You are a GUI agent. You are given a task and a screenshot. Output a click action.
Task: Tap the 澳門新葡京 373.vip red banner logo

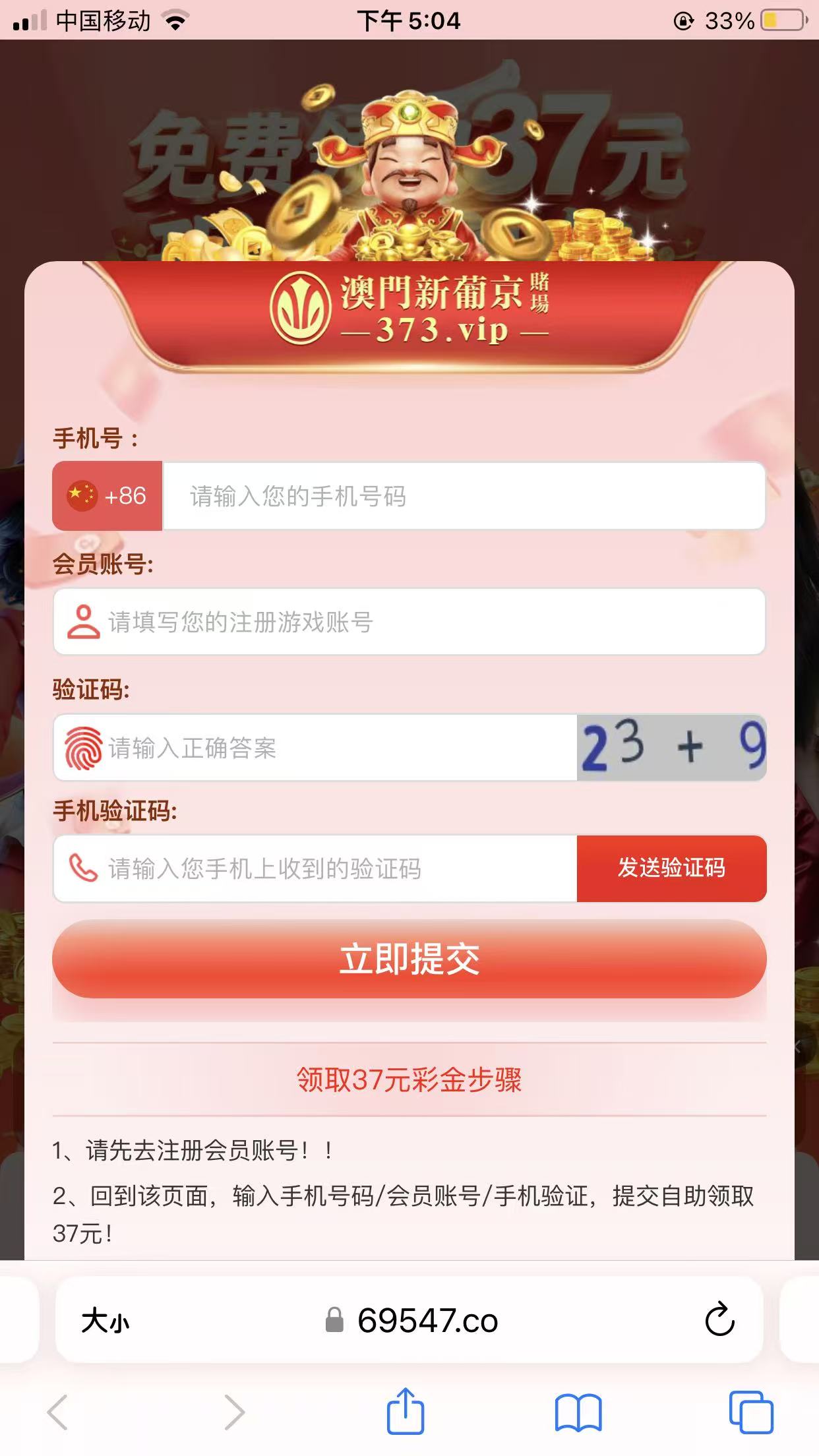[x=409, y=310]
